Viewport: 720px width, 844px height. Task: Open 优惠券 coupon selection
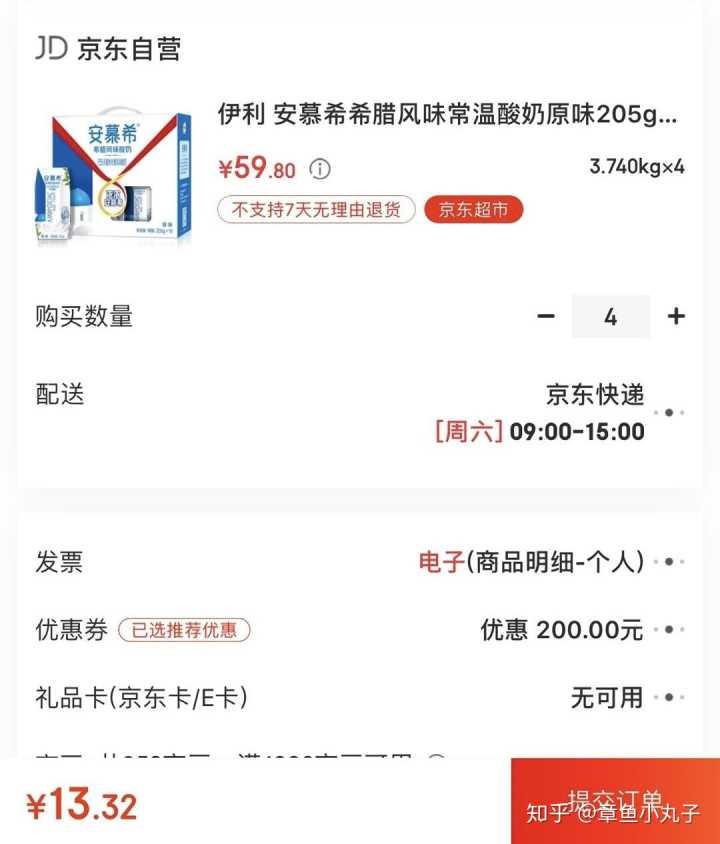click(668, 630)
